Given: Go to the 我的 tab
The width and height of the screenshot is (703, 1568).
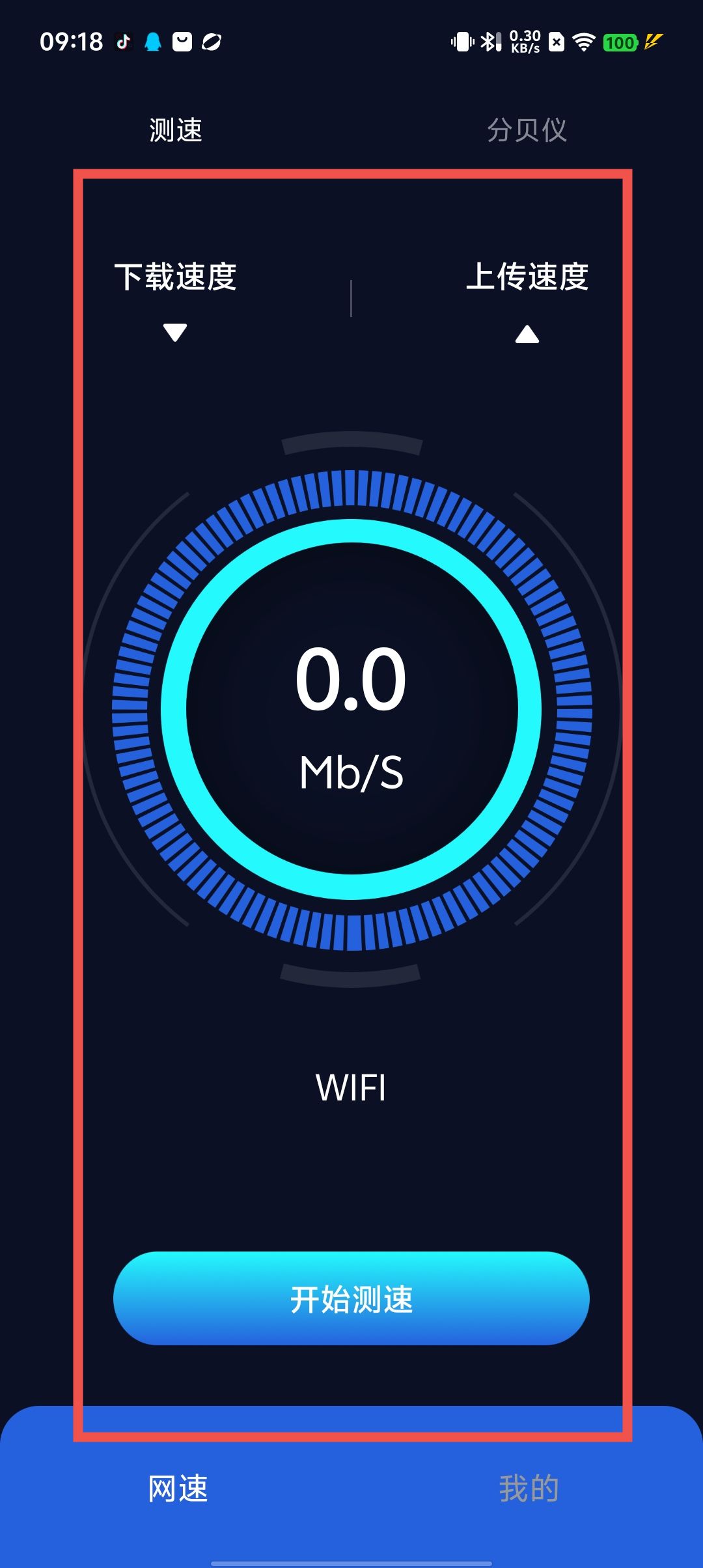Looking at the screenshot, I should click(529, 1488).
